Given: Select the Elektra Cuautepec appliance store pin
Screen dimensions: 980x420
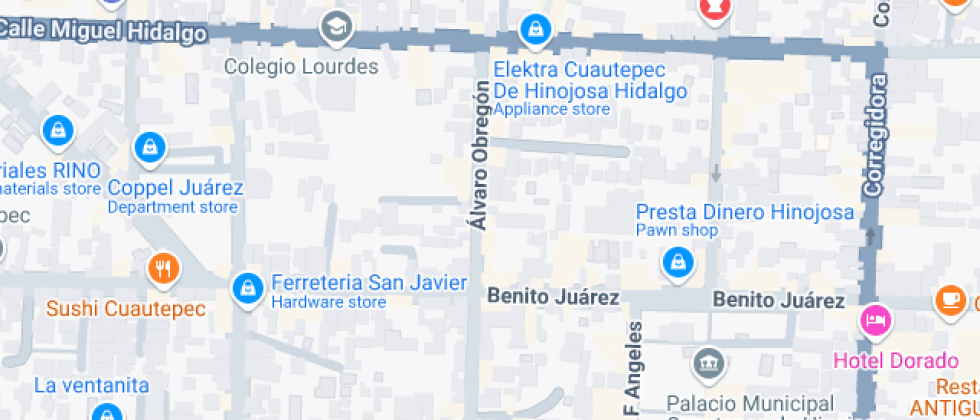Looking at the screenshot, I should [537, 29].
